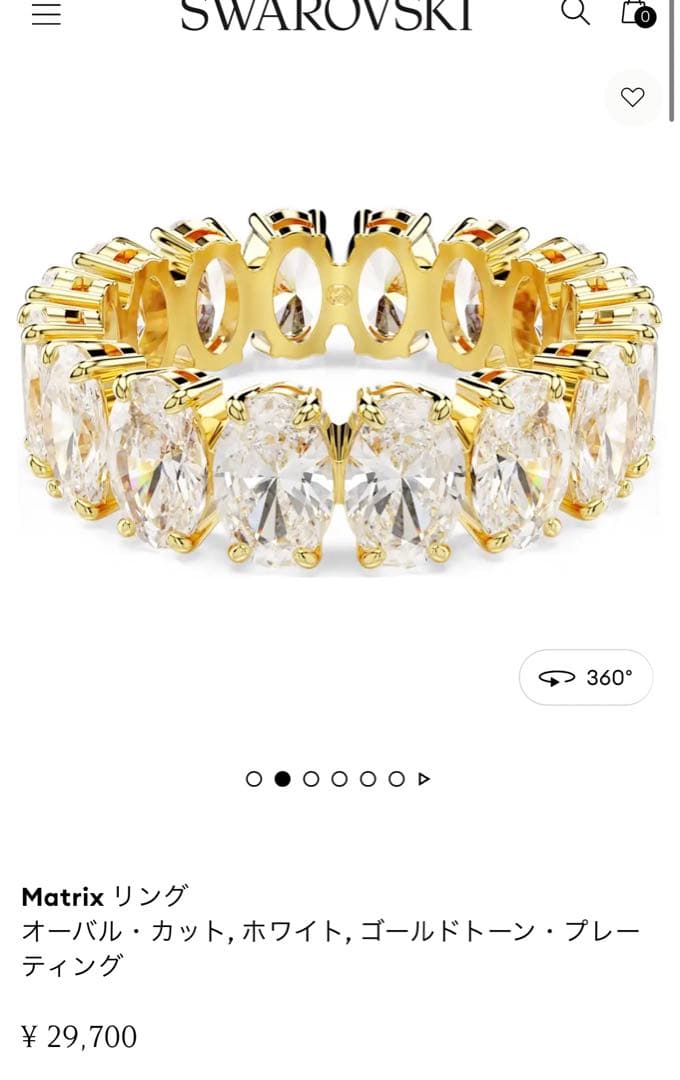Tap the Swarovski logo to go home
Viewport: 680px width, 1080px height.
click(326, 14)
